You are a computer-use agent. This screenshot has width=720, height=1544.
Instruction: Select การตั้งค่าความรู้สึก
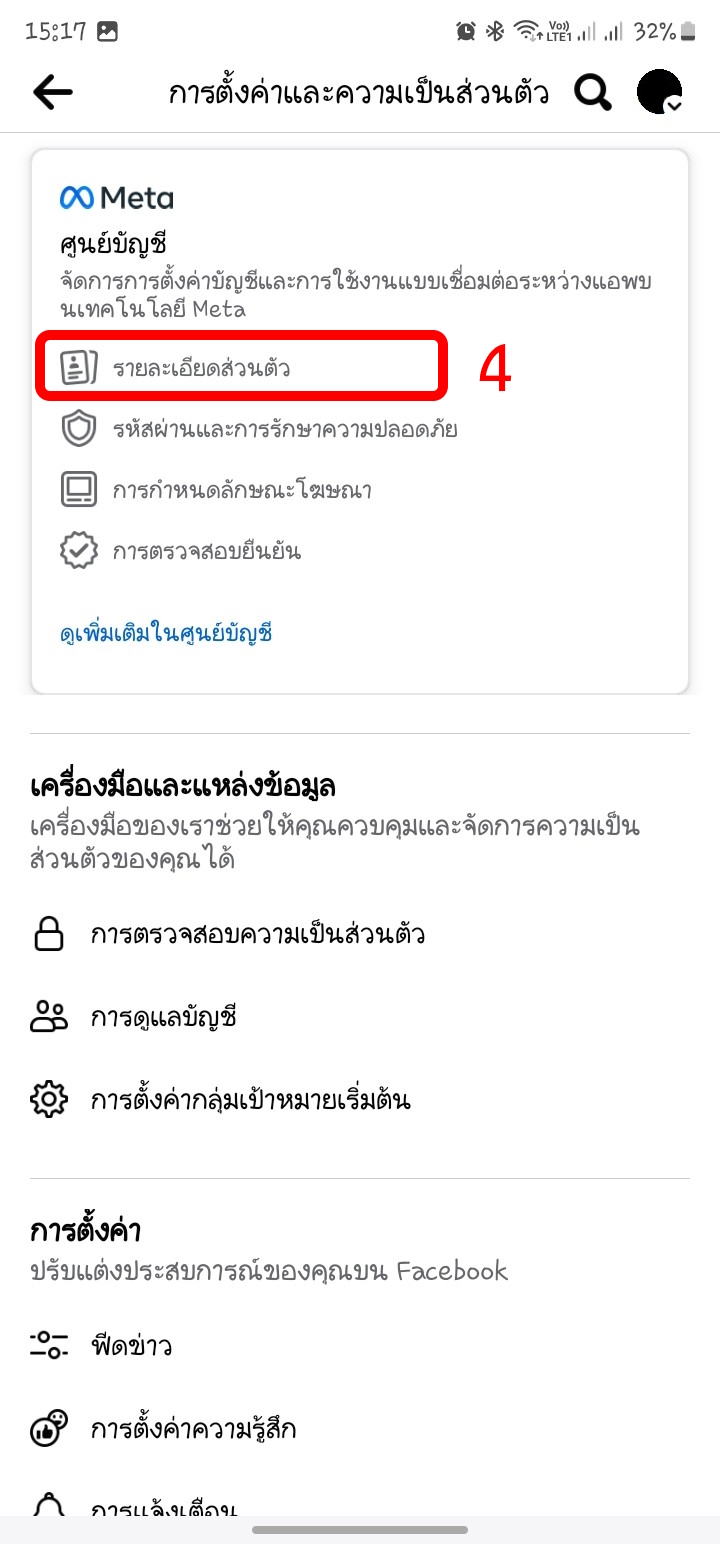pos(193,1429)
